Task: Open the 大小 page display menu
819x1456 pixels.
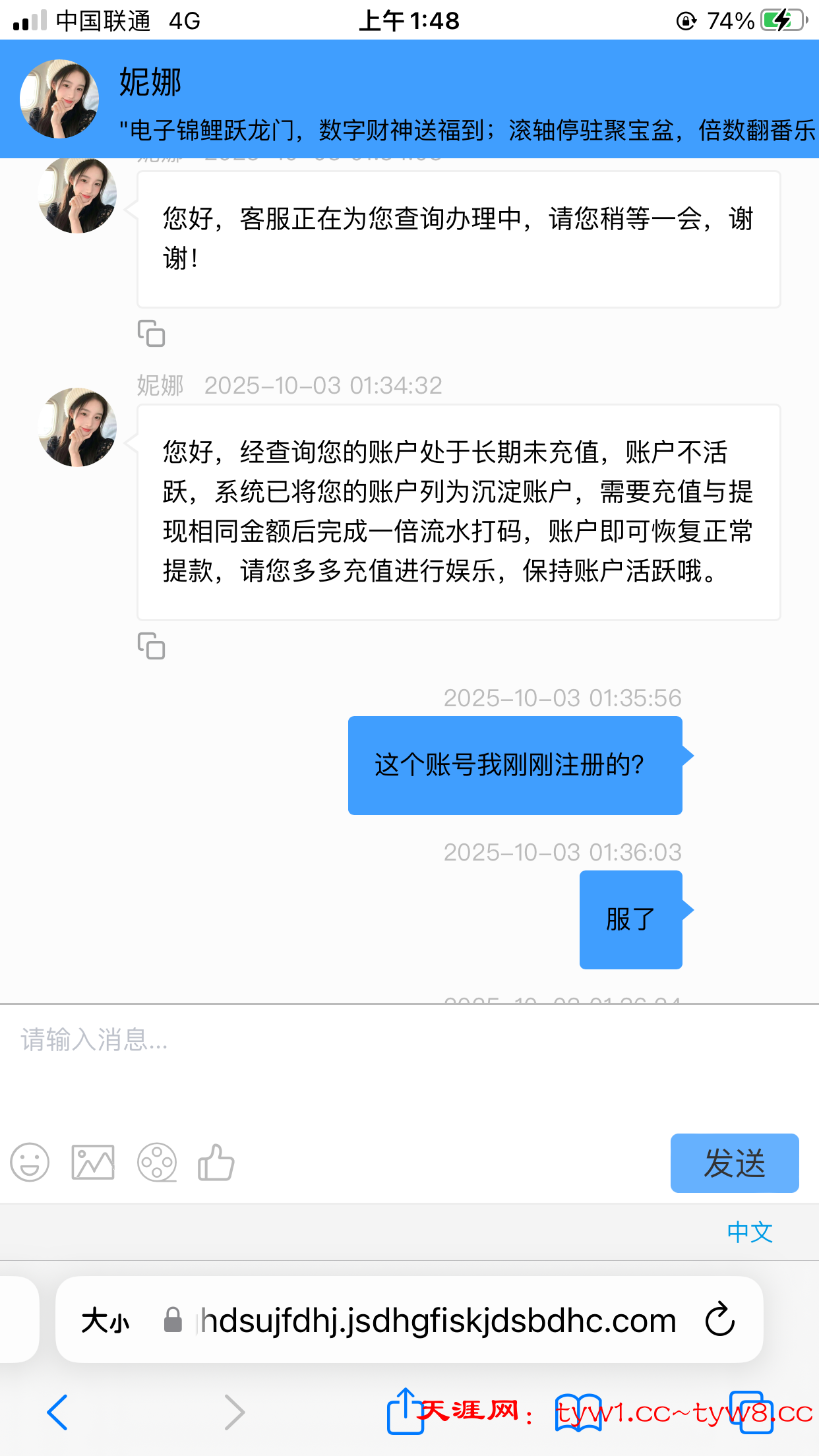Action: coord(107,1319)
